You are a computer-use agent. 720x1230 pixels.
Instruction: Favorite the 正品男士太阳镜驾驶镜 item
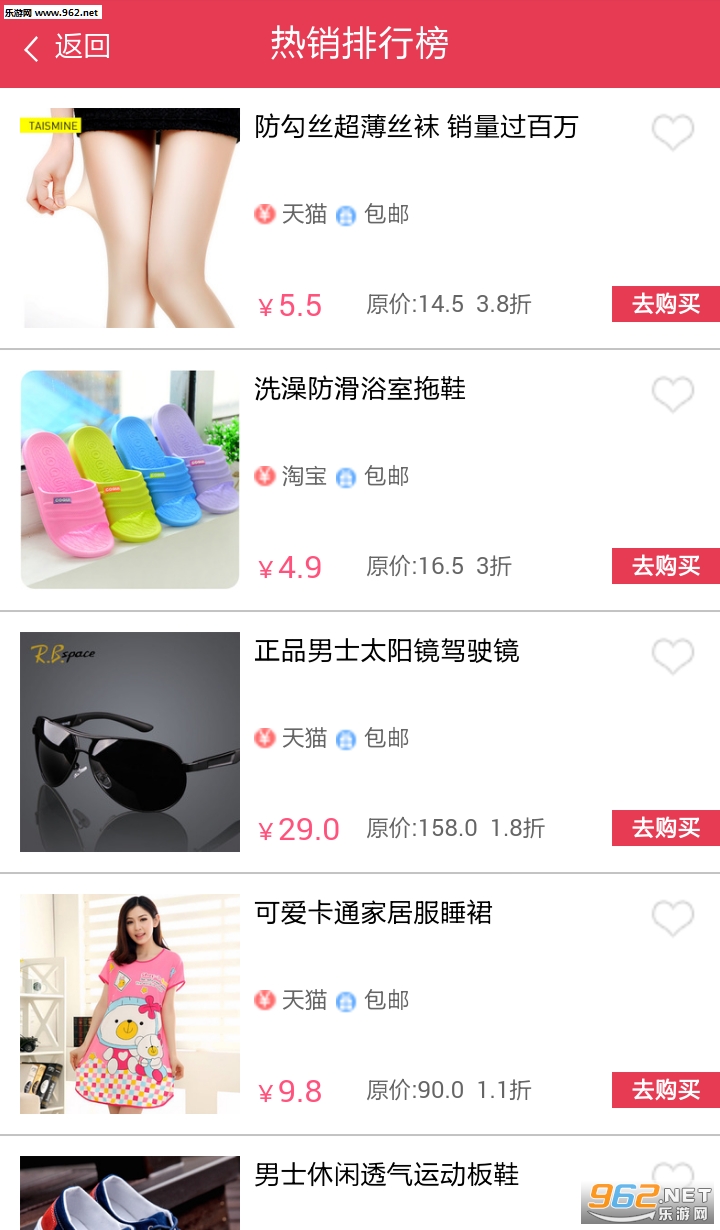[672, 656]
